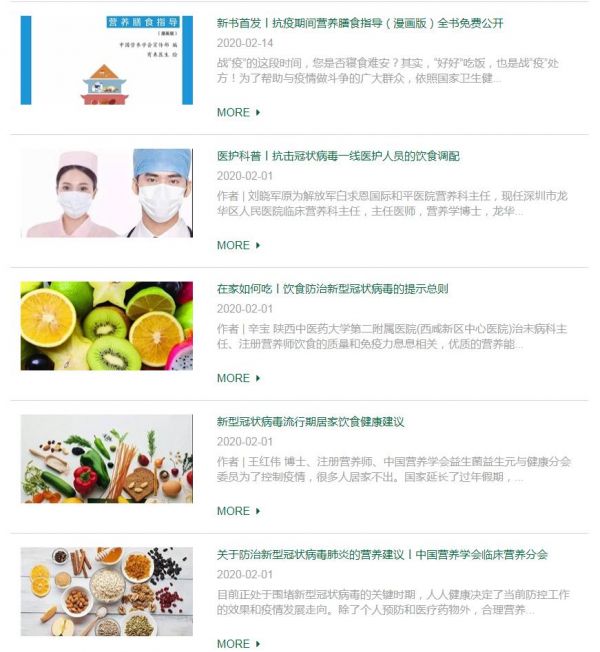Open article 医护科普 抗击冠状病毒一线医护人员的饮食调配
Image resolution: width=600 pixels, height=652 pixels.
pos(338,156)
